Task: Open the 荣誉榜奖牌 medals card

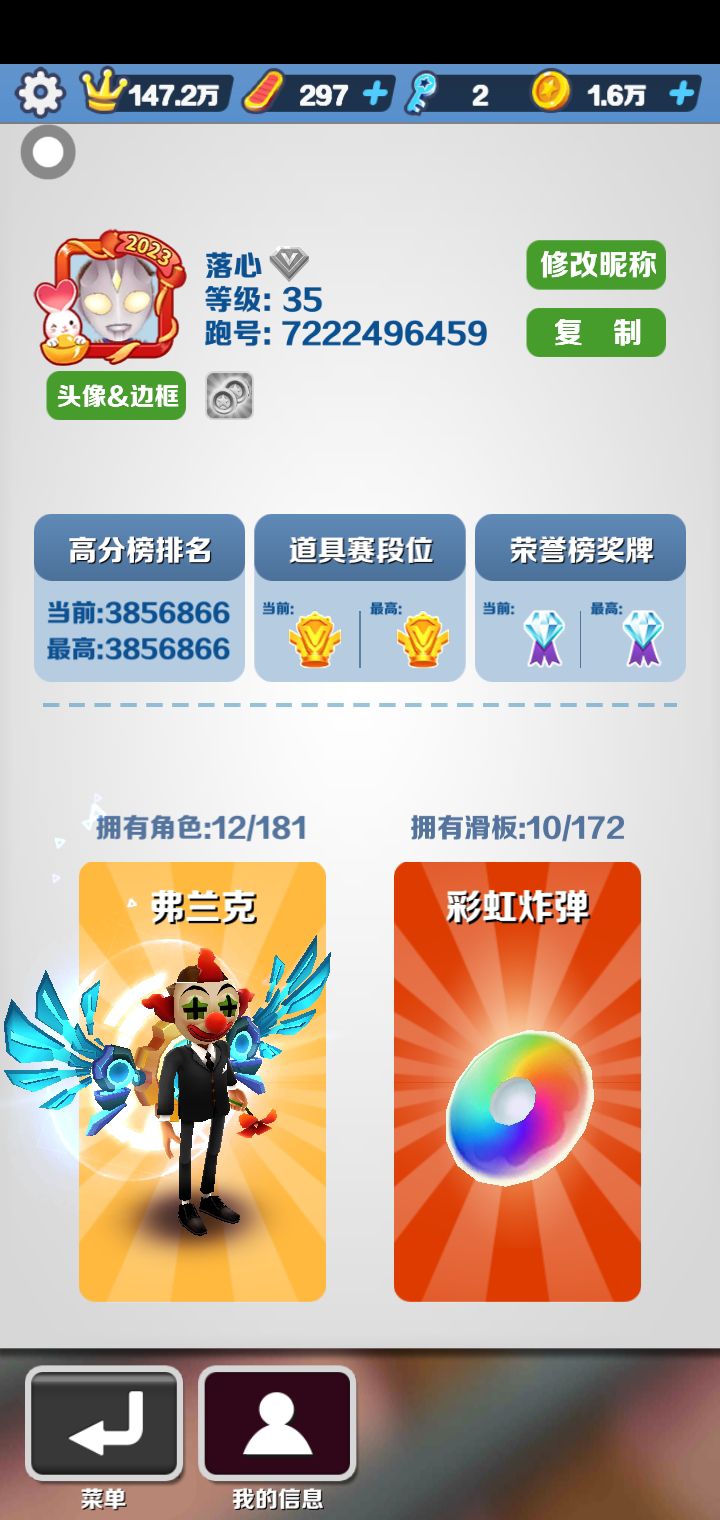Action: pyautogui.click(x=580, y=598)
